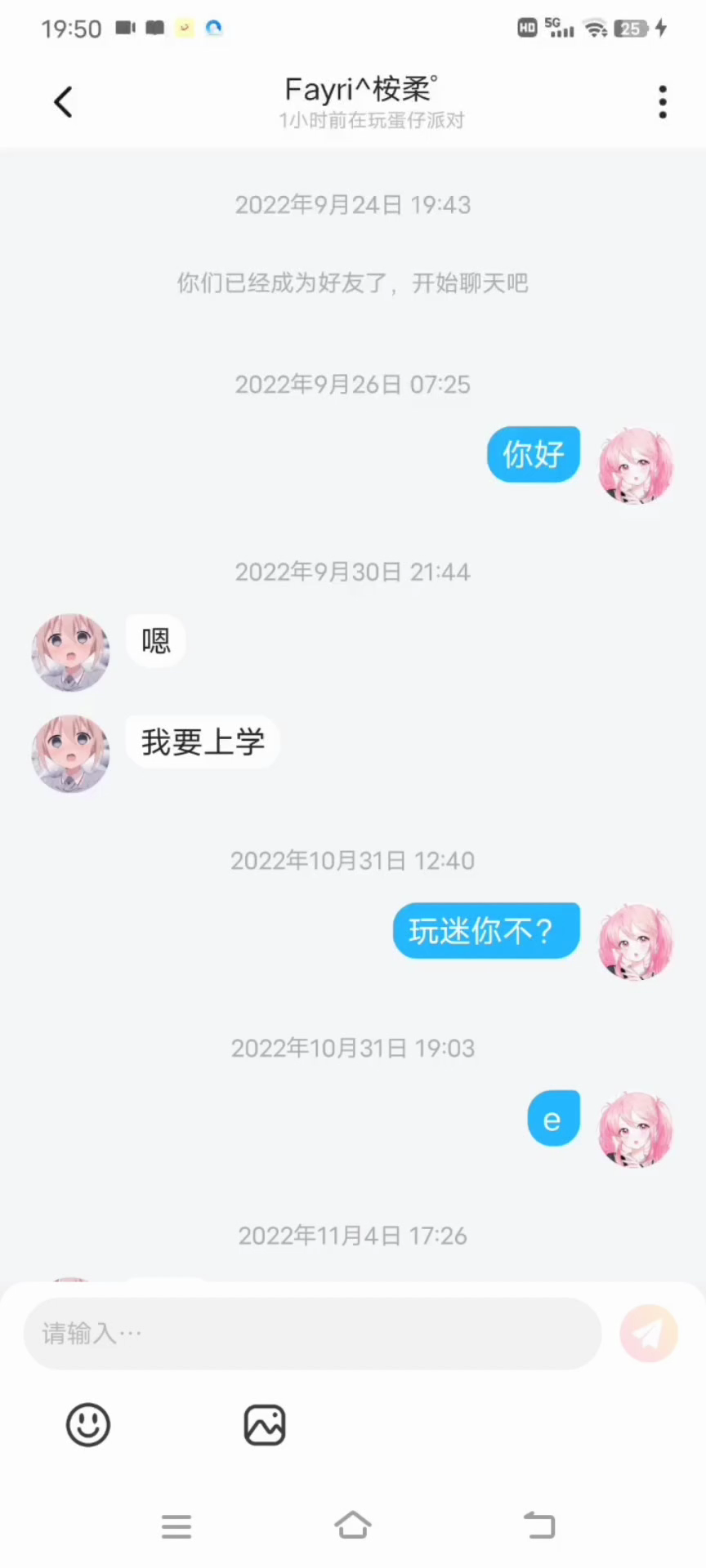The height and width of the screenshot is (1568, 706).
Task: View my avatar beside 玩迷你不？ message
Action: (636, 941)
